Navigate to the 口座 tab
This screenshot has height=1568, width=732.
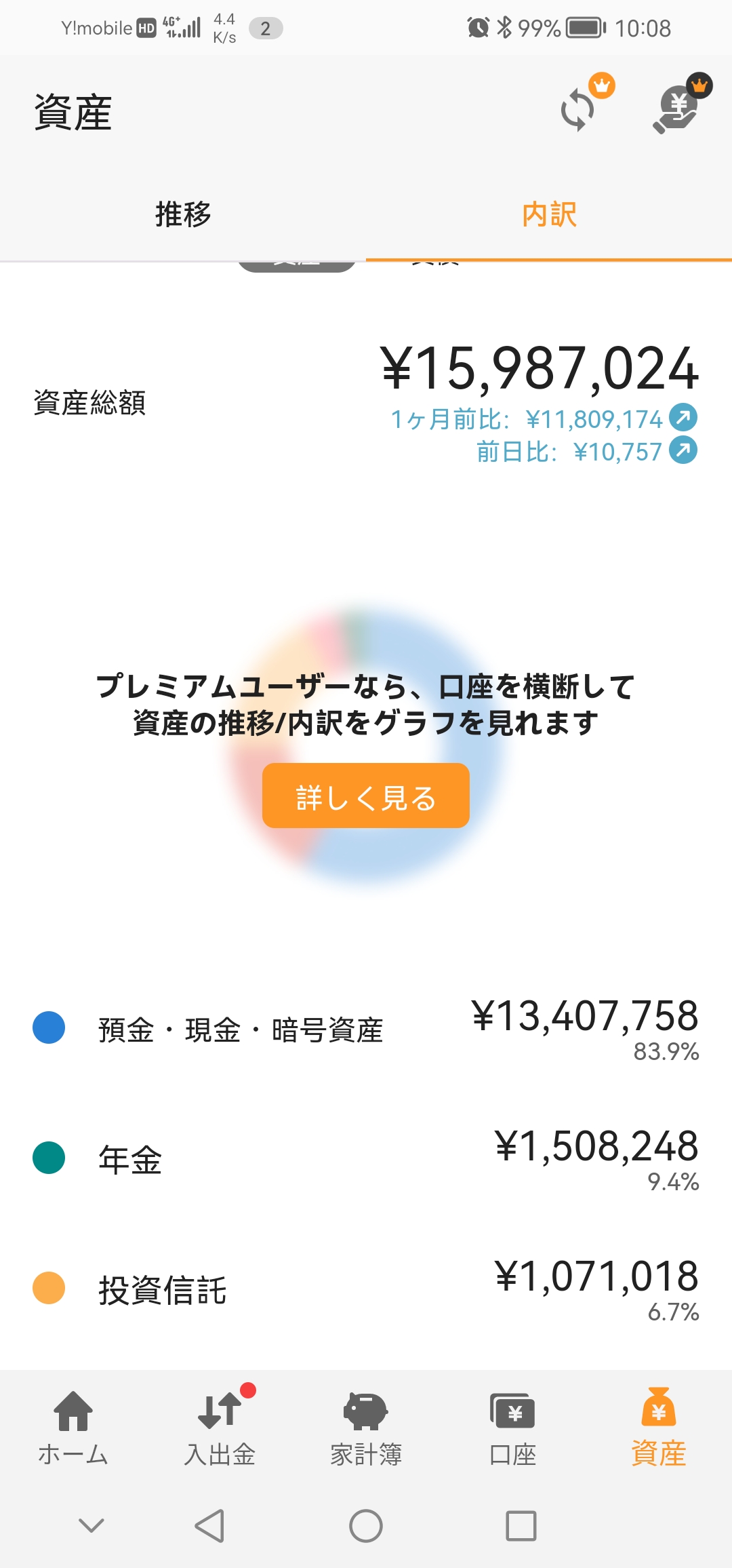point(512,1427)
